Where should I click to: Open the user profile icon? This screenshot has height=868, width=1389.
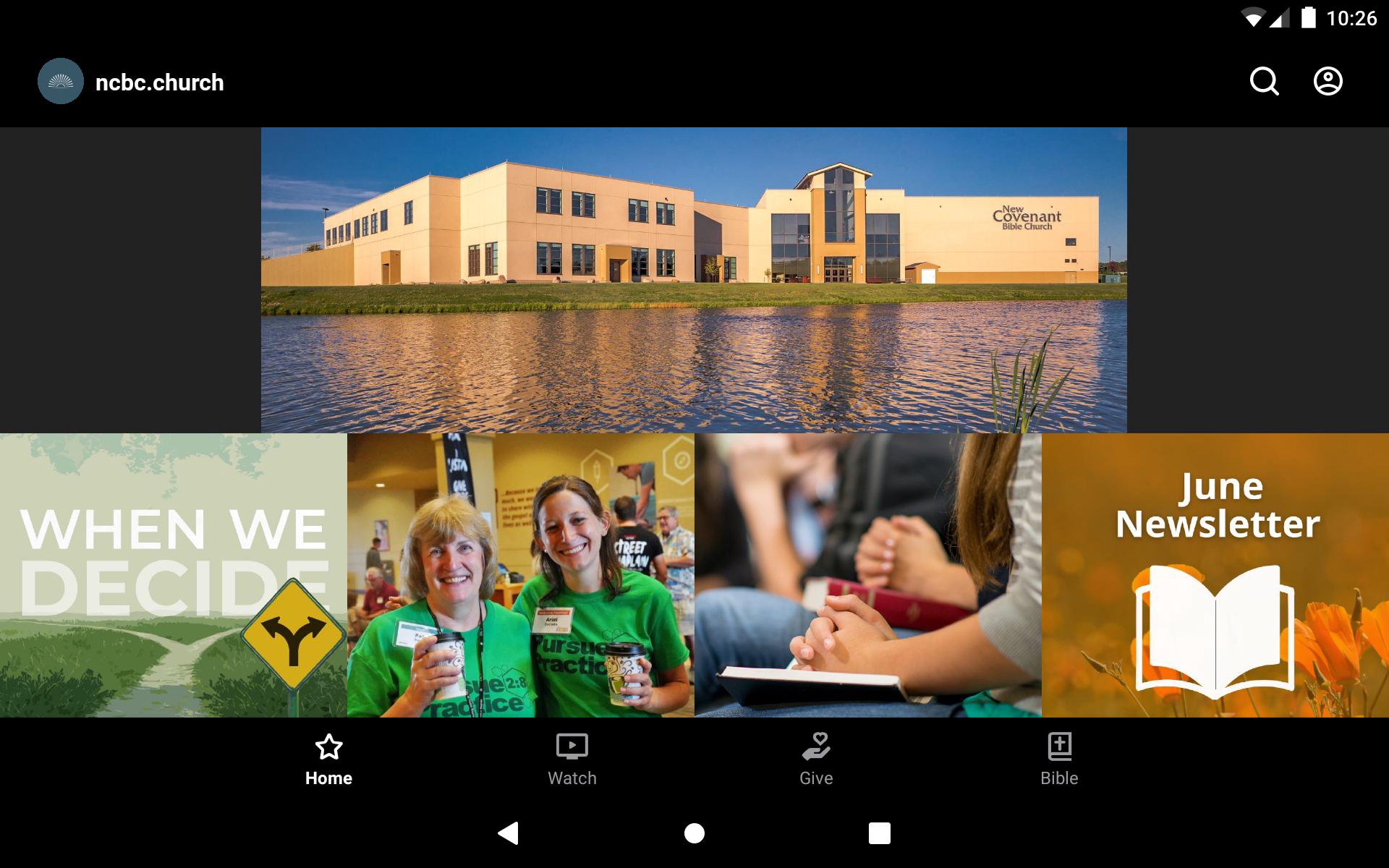[1328, 82]
